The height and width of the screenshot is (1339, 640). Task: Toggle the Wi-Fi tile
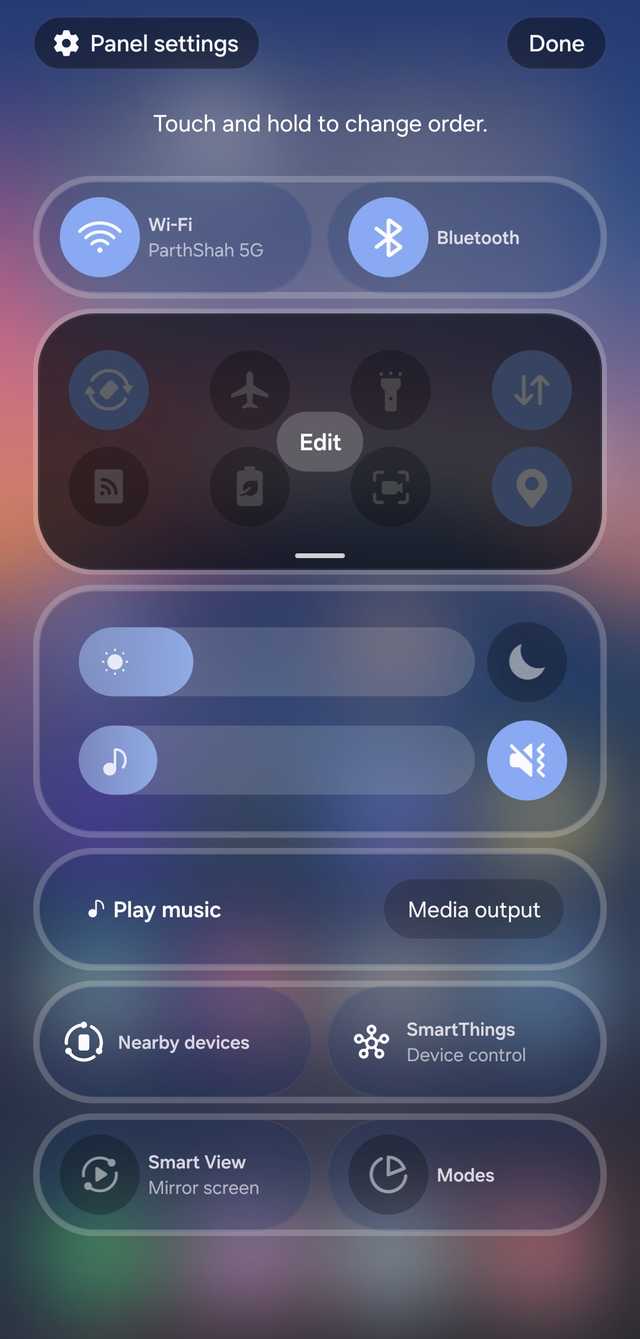[100, 237]
